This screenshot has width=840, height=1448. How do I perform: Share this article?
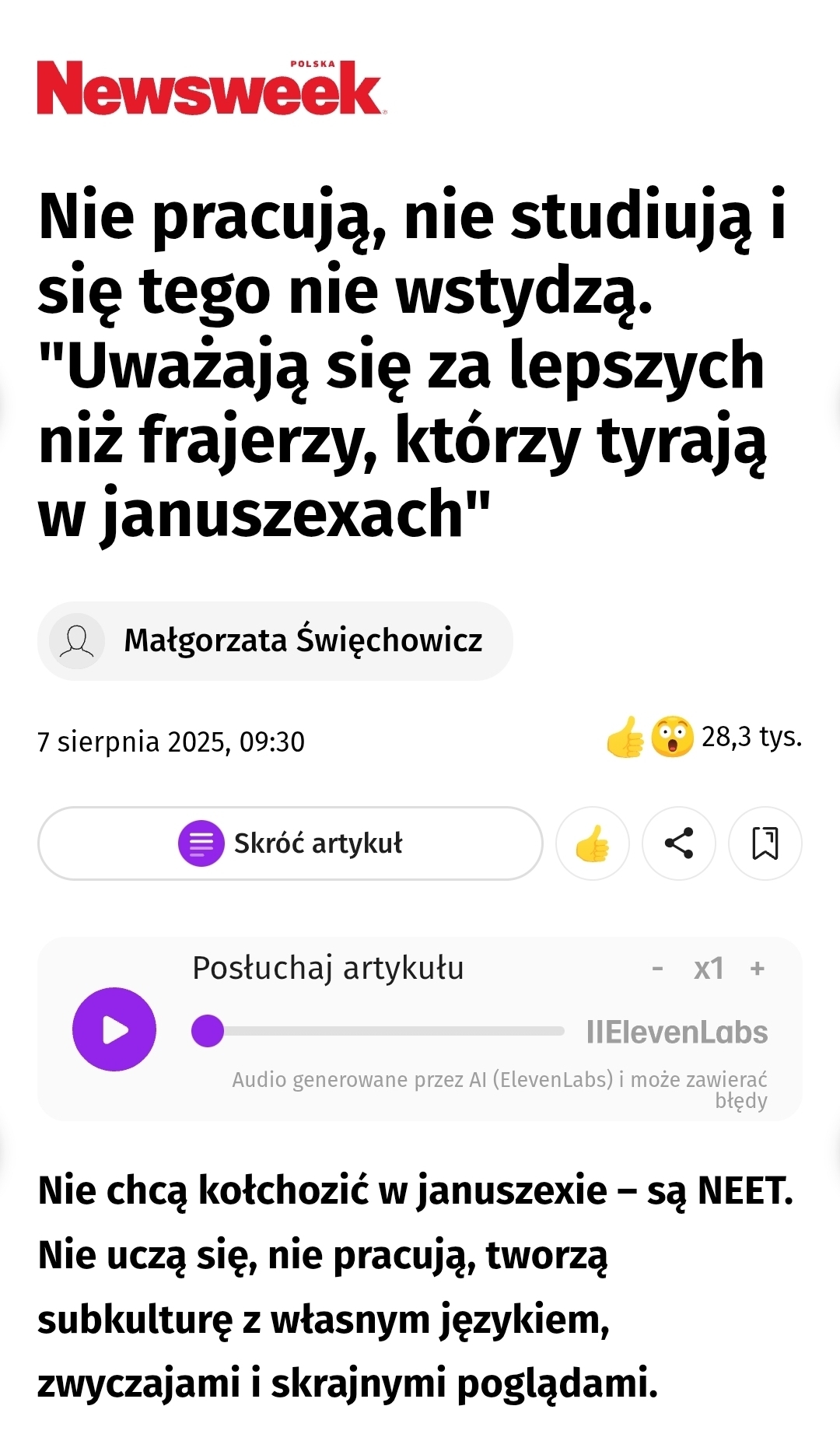679,843
